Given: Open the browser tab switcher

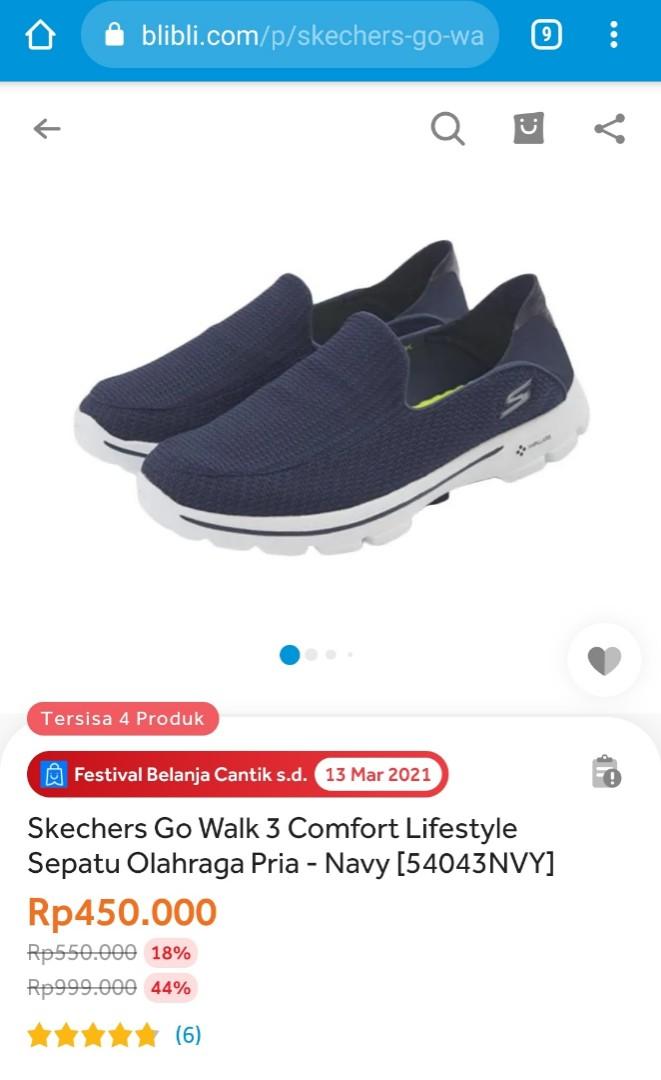Looking at the screenshot, I should click(545, 36).
